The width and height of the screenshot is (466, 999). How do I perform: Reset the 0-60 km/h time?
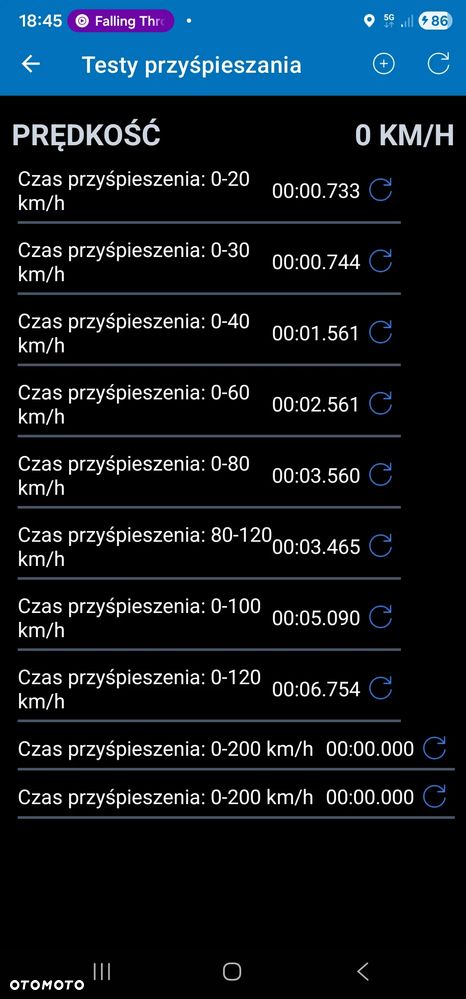[381, 404]
